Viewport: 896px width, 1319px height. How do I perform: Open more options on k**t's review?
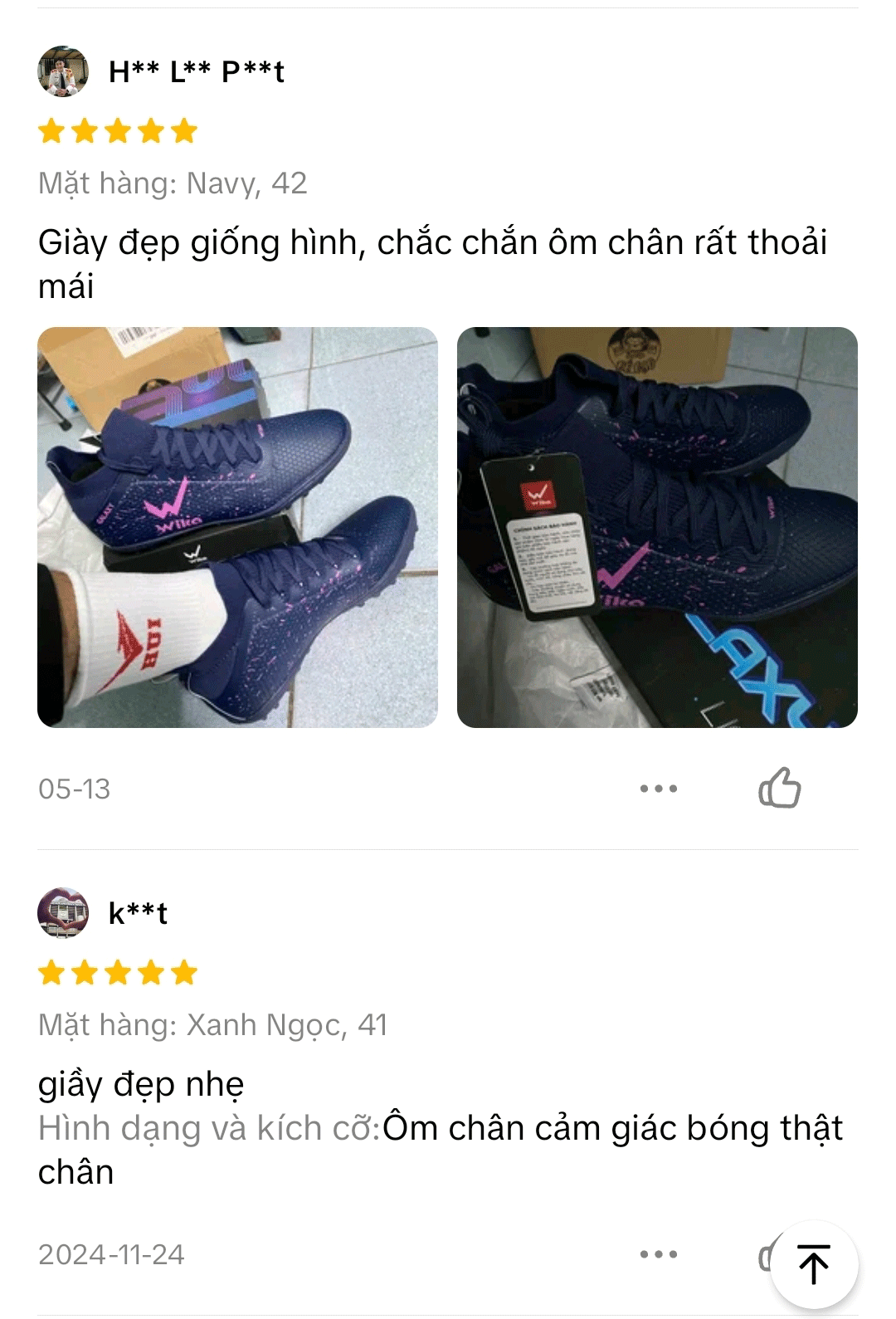point(659,1254)
